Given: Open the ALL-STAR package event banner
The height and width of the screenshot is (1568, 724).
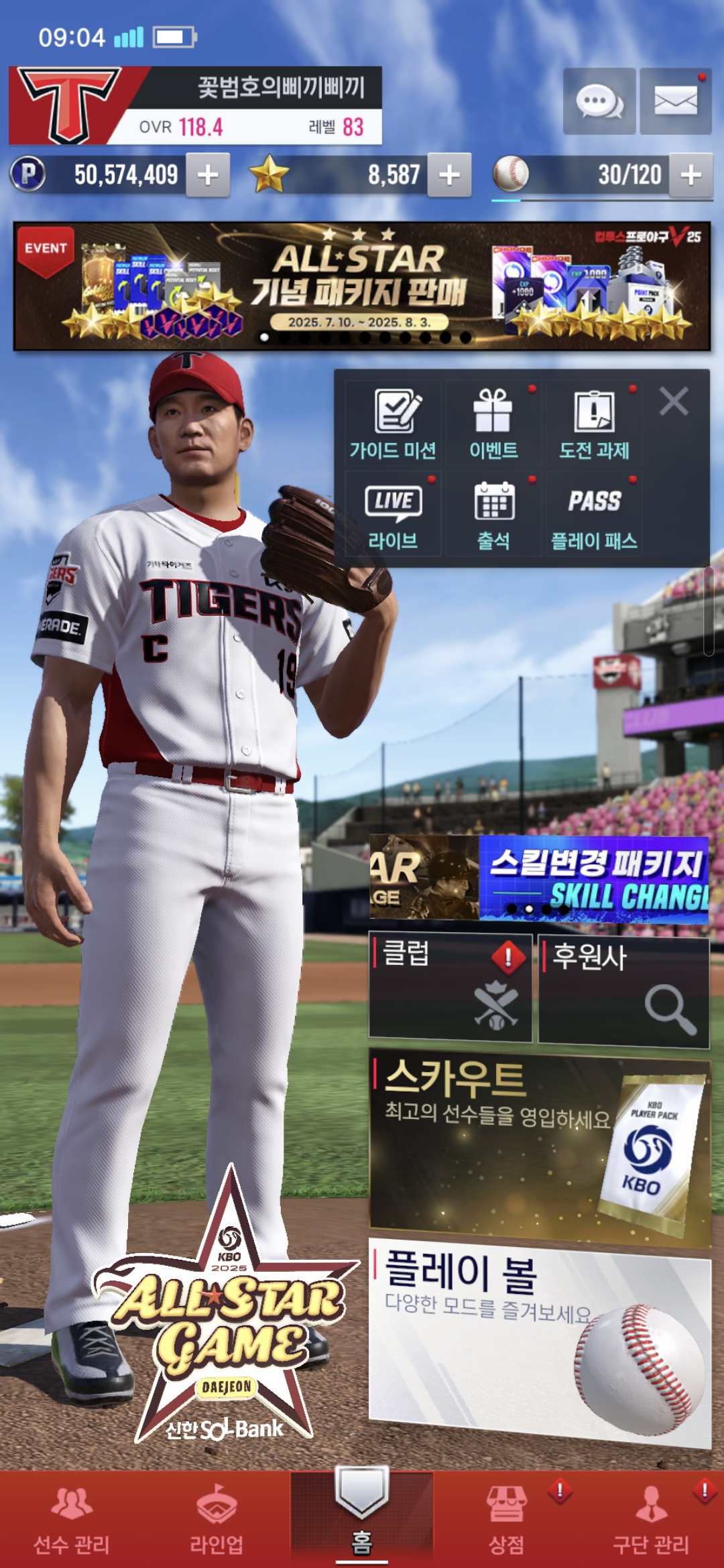Looking at the screenshot, I should click(362, 287).
